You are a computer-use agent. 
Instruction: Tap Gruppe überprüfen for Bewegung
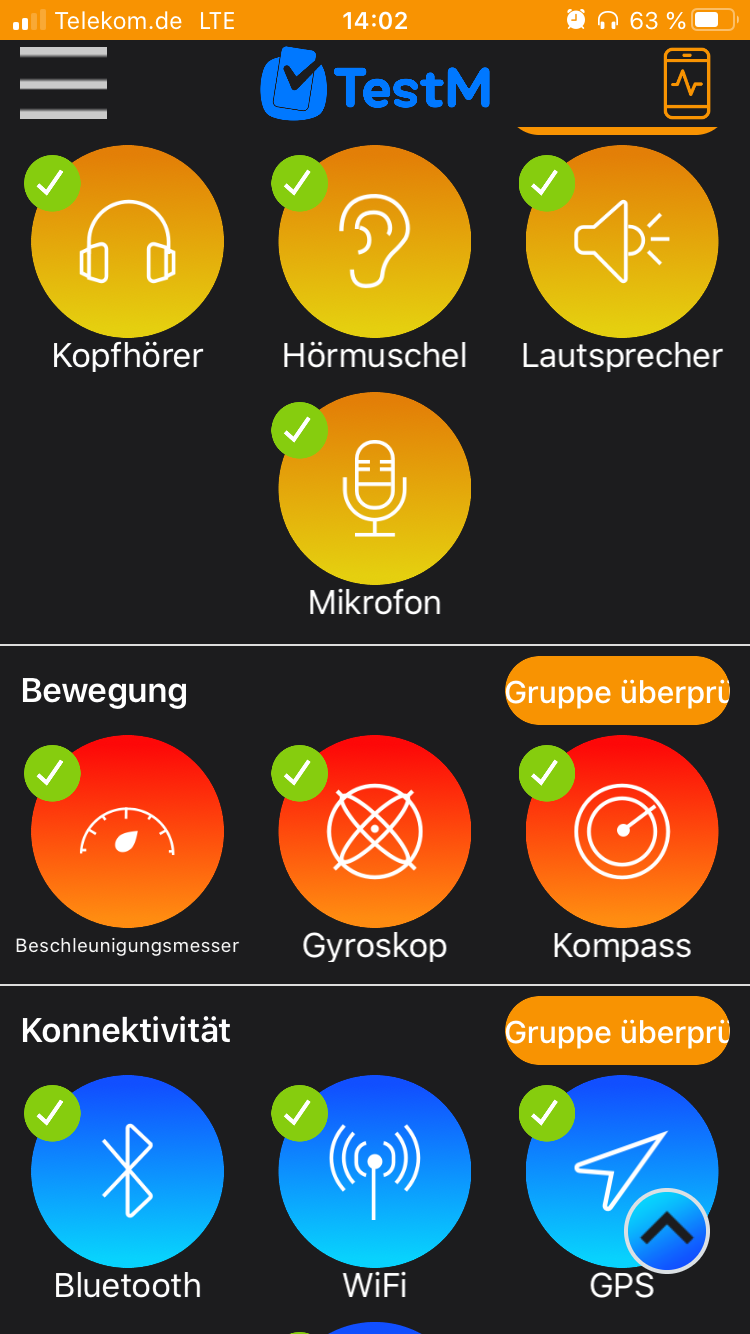[x=616, y=691]
